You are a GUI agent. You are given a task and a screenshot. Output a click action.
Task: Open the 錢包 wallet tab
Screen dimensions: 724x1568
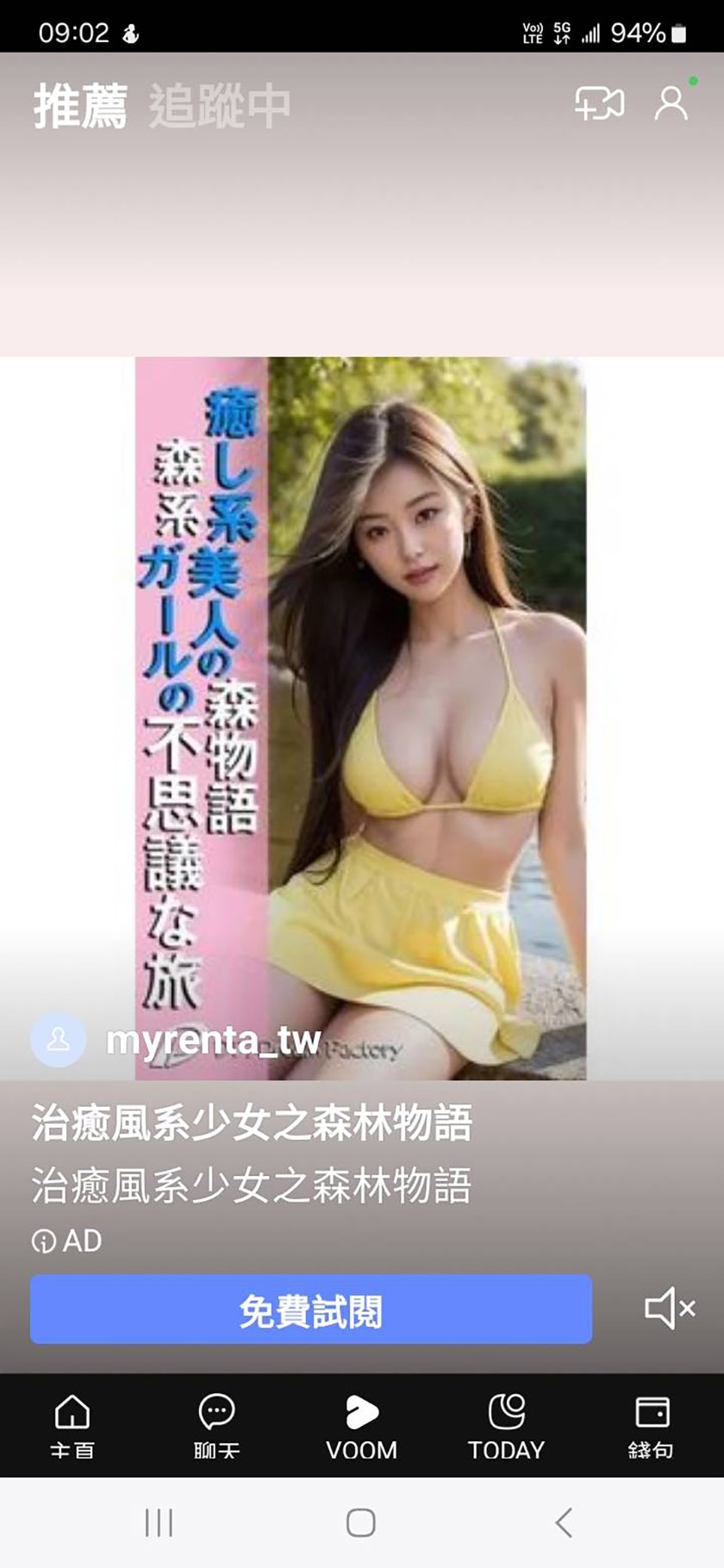click(651, 1427)
